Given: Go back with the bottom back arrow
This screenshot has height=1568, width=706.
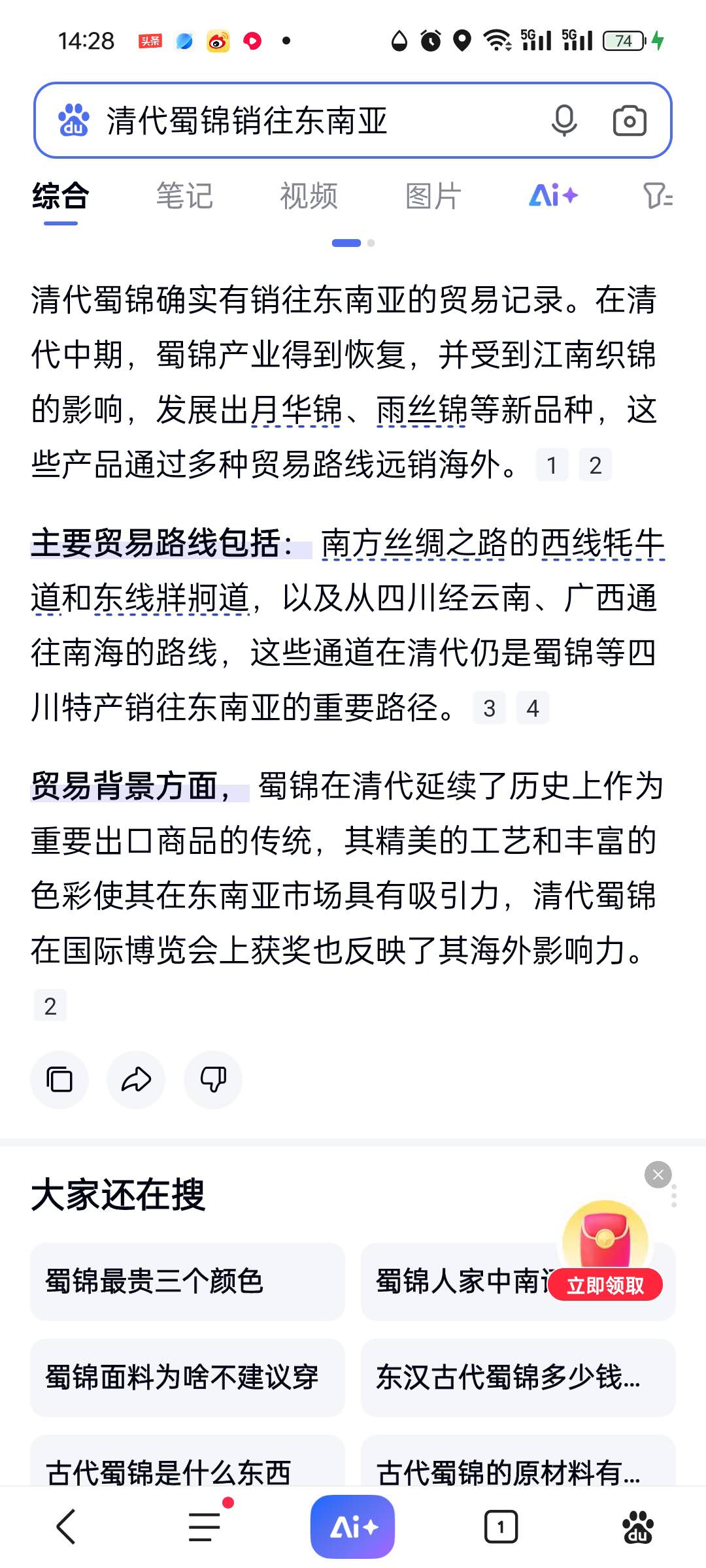Looking at the screenshot, I should (66, 1526).
